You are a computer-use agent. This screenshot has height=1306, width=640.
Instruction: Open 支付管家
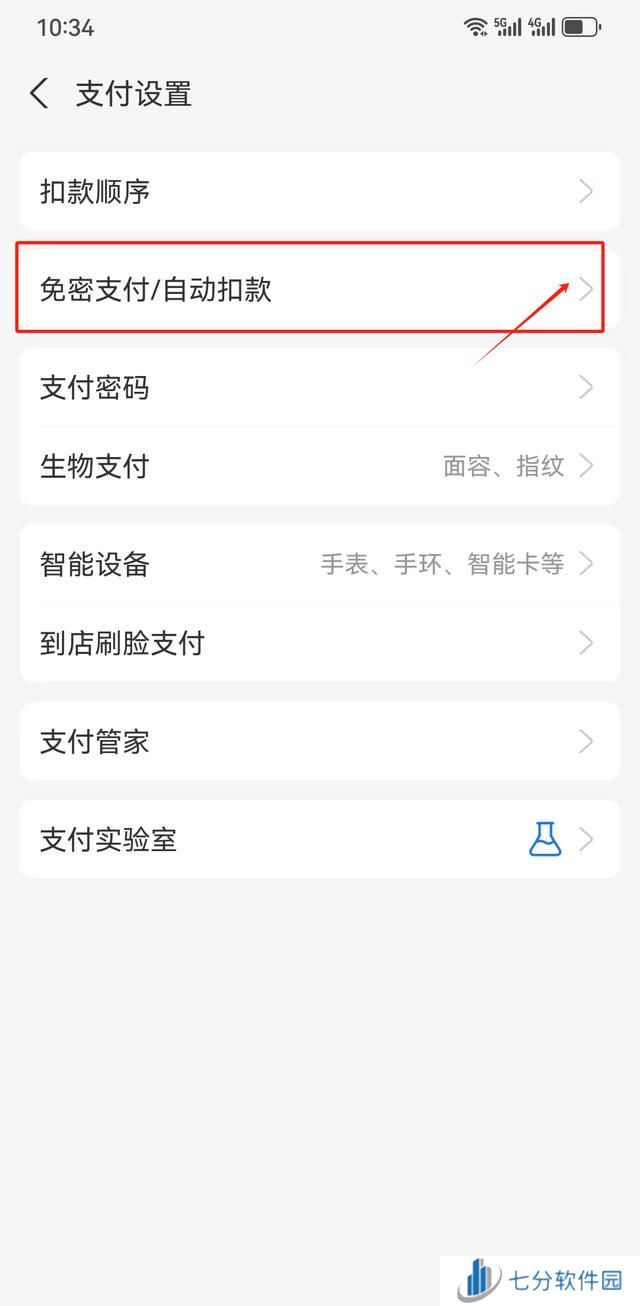320,741
